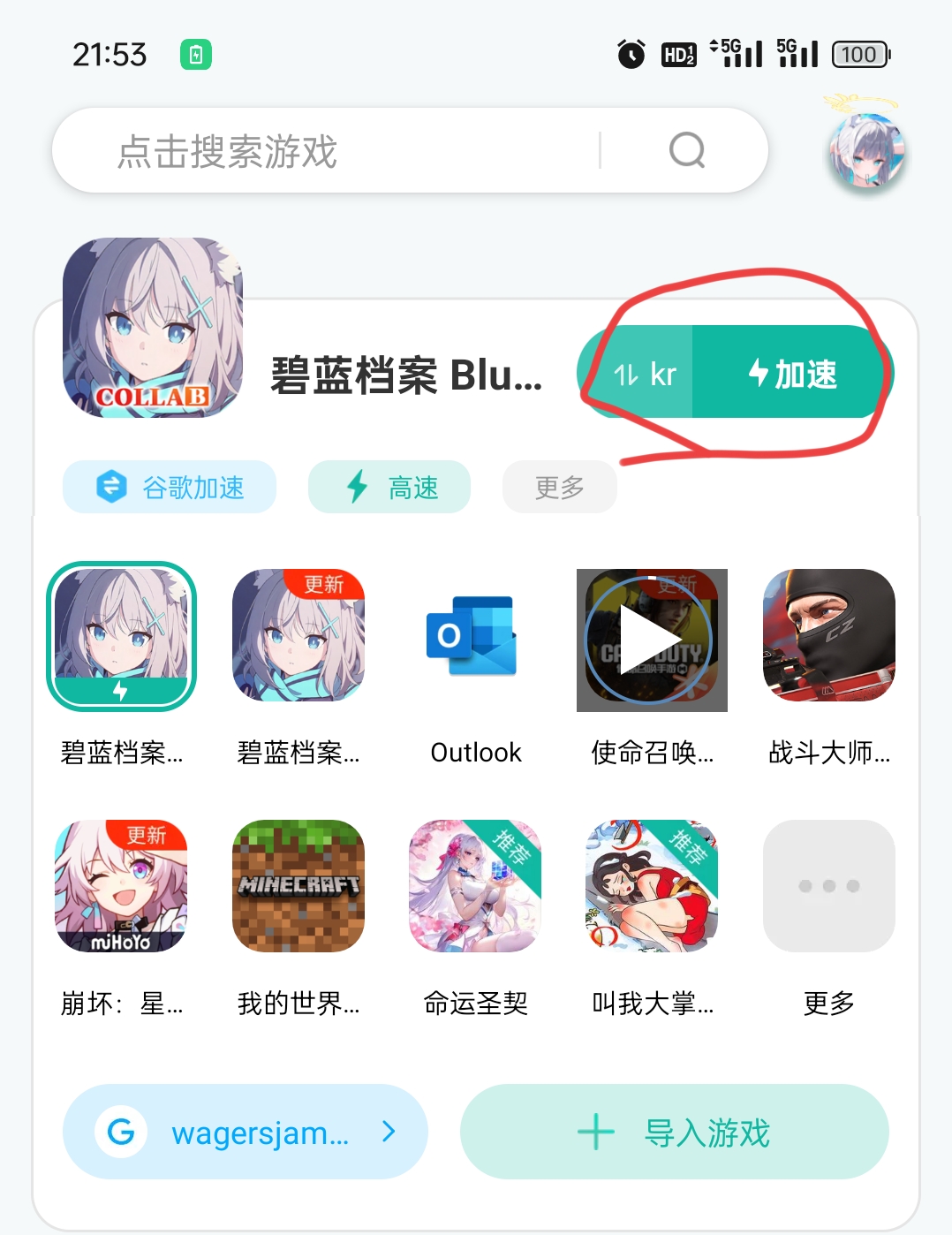Tap 导入游戏 to import a game
Image resolution: width=952 pixels, height=1235 pixels.
[x=675, y=1132]
